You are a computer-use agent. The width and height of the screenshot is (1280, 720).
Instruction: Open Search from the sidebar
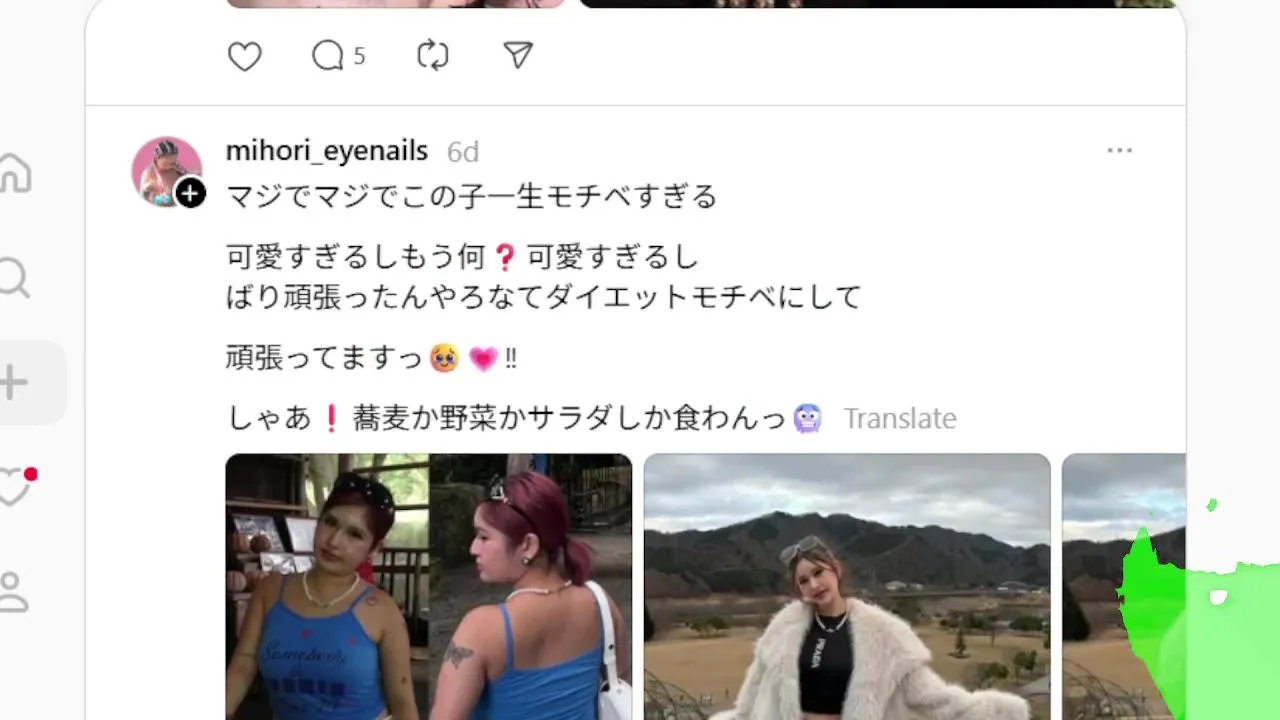click(14, 278)
